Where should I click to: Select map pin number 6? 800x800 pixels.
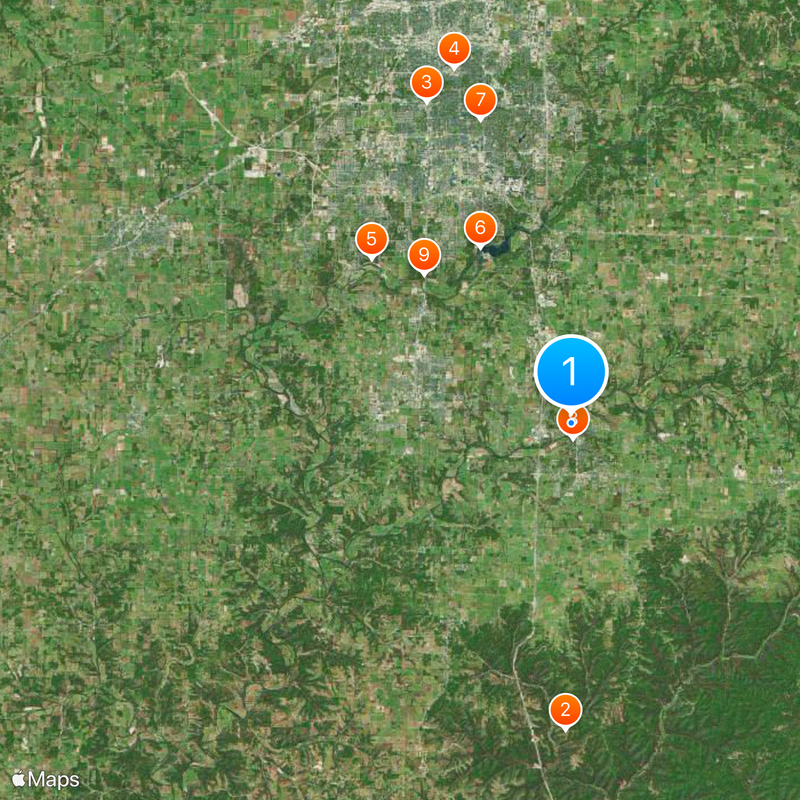click(480, 228)
